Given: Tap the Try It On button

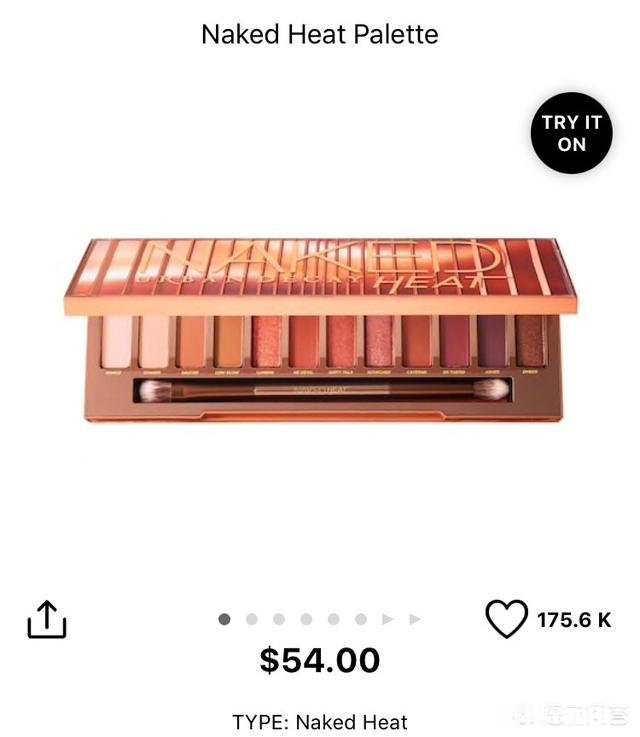Looking at the screenshot, I should 571,133.
